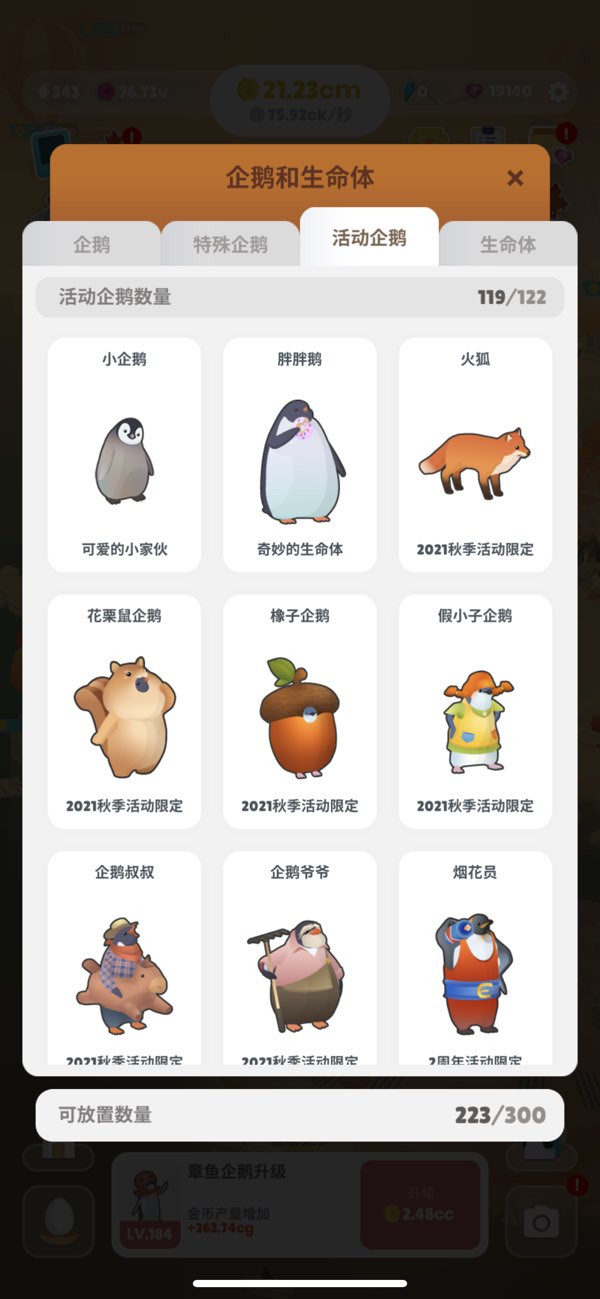Image resolution: width=600 pixels, height=1299 pixels.
Task: Open the 花栗鼠企鹅 card
Action: tap(124, 711)
